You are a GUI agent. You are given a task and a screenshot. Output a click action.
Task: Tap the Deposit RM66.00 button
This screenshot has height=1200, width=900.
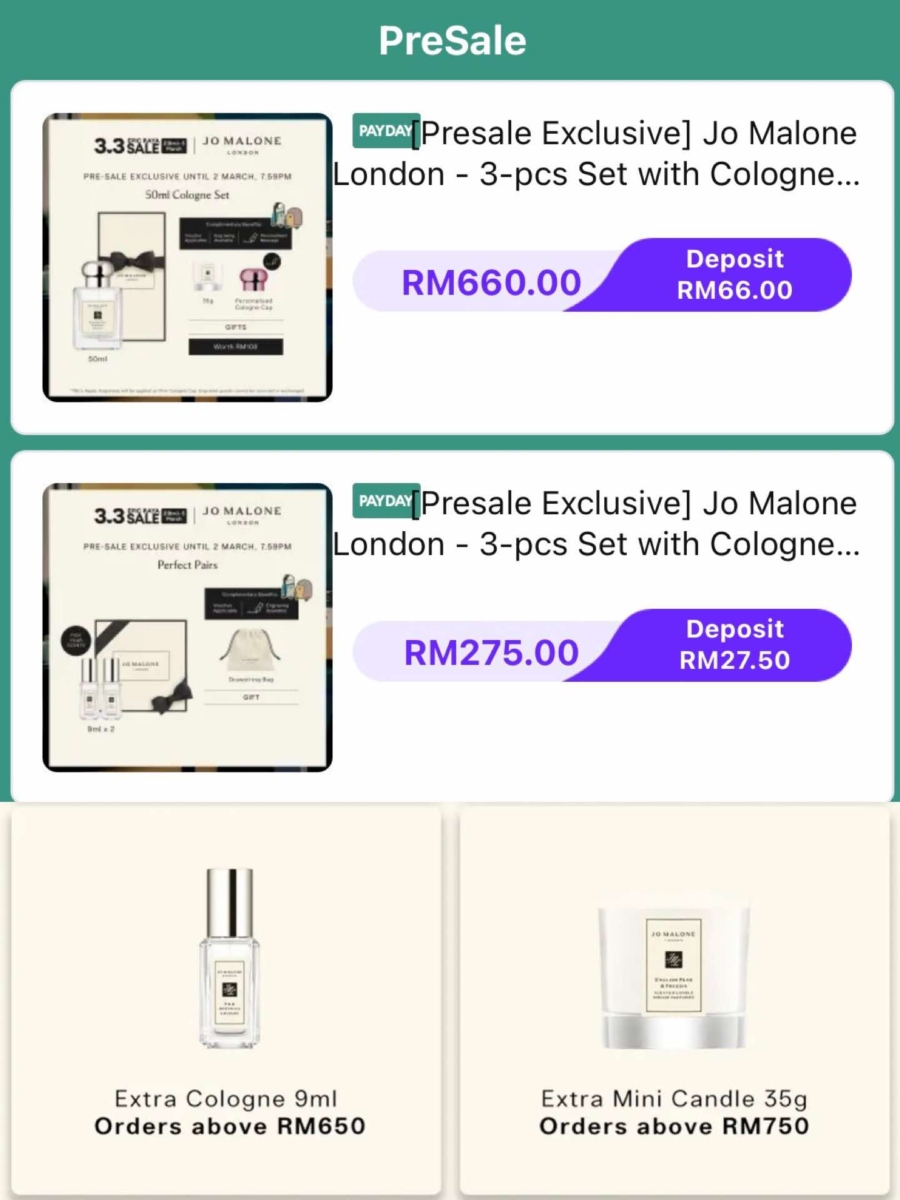(734, 275)
